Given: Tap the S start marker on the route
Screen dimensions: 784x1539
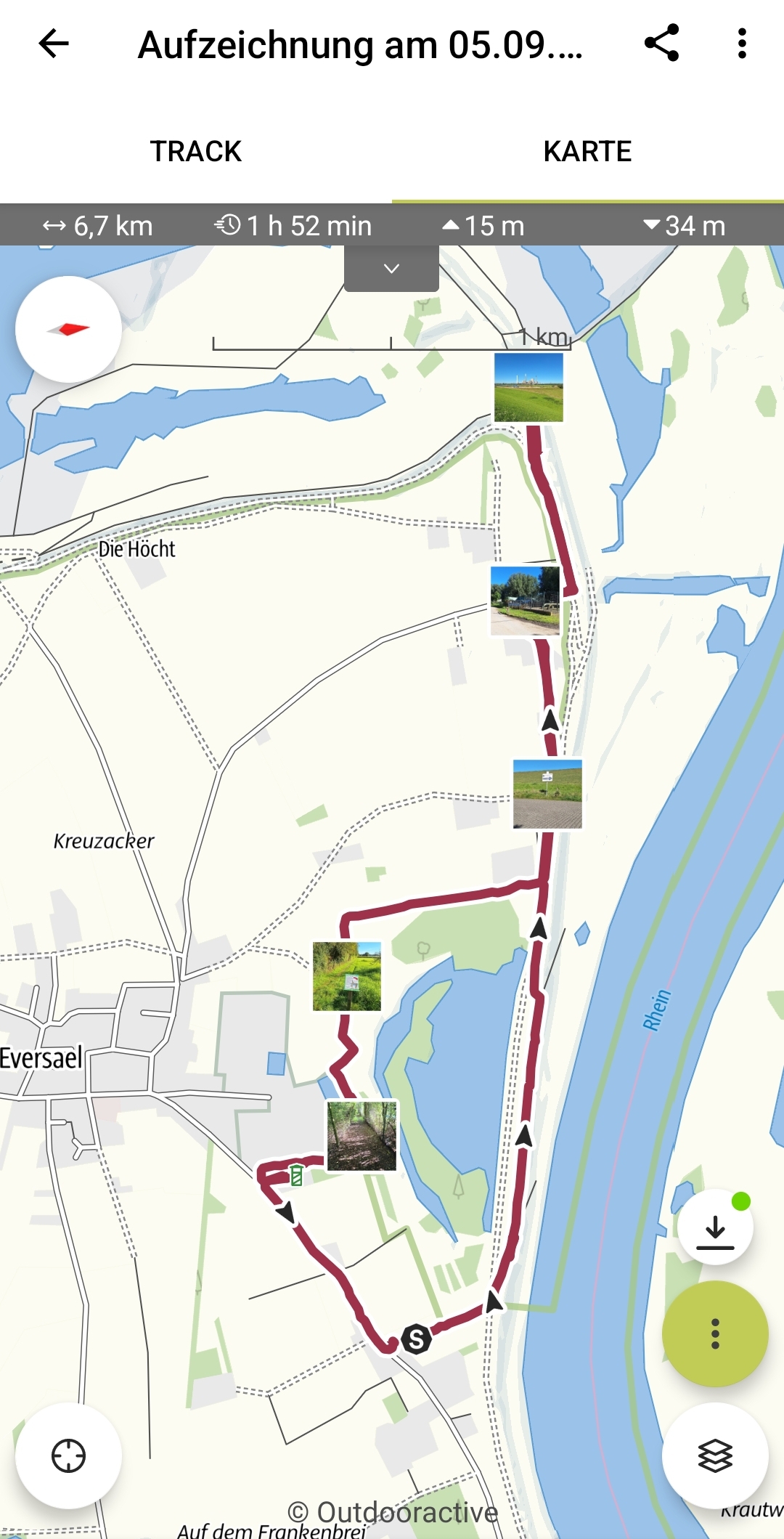Looking at the screenshot, I should pos(417,1339).
